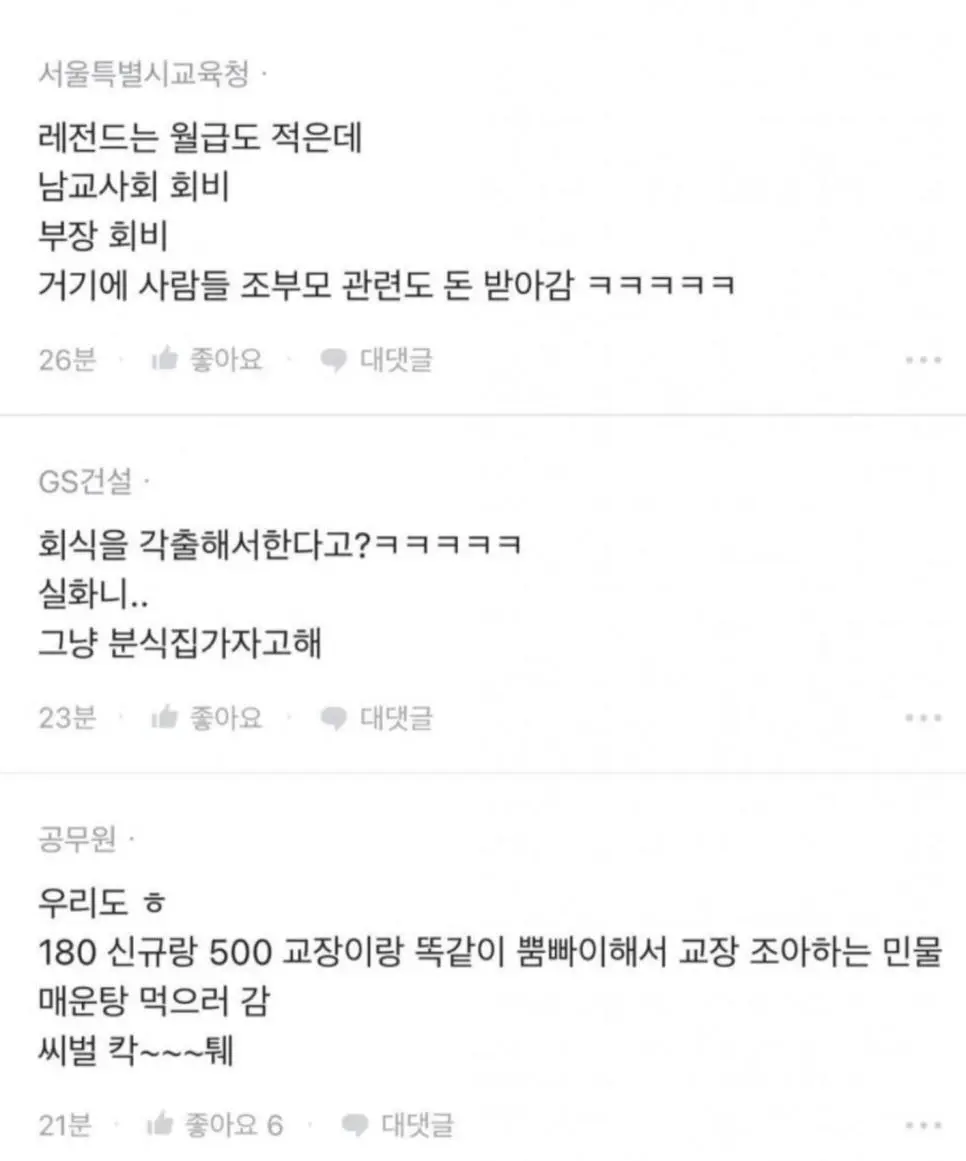
Task: Like the comment by 서울특별시교육청
Action: coord(207,360)
